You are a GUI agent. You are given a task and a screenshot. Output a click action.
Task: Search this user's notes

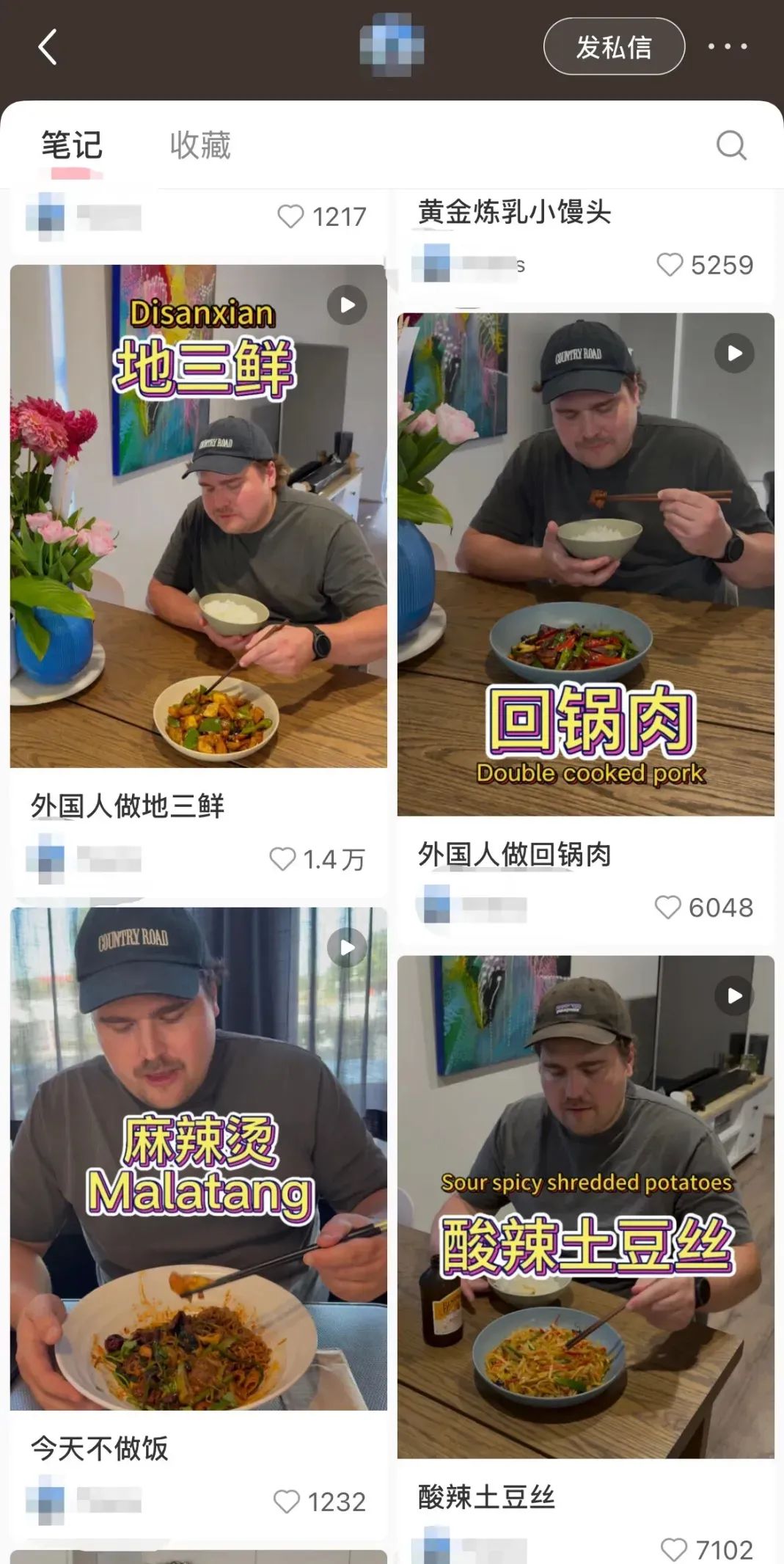point(730,145)
